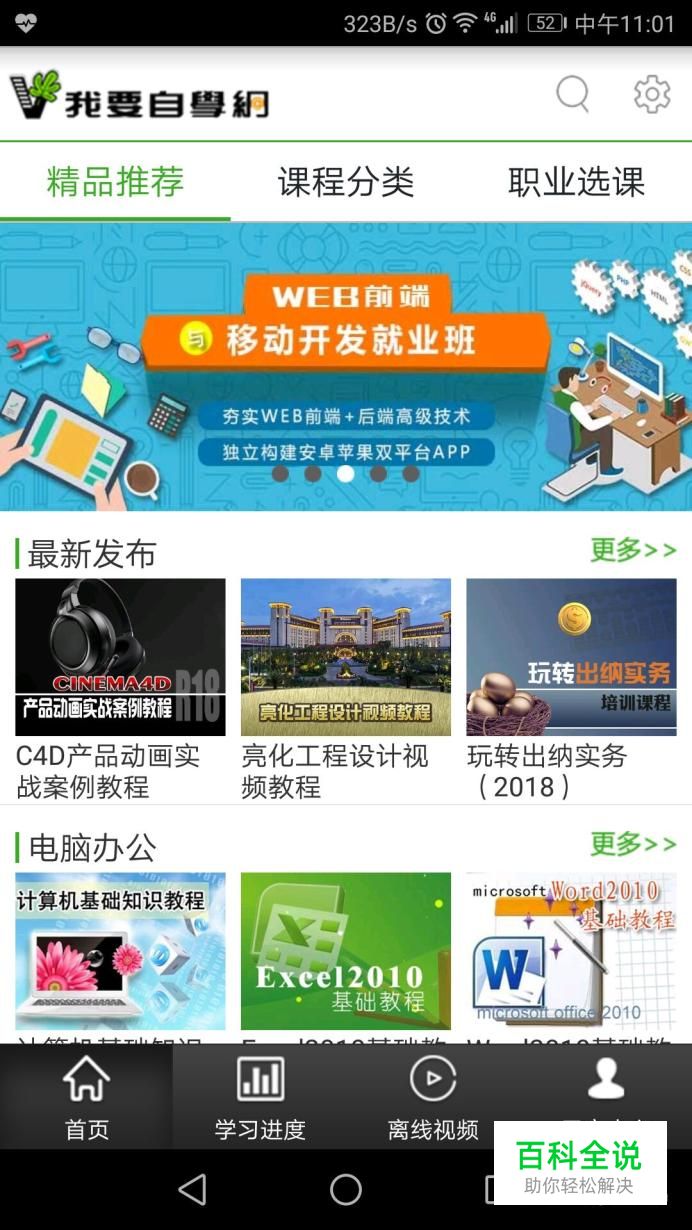Open the WEB前端移动开发就业班 banner
This screenshot has width=692, height=1230.
[x=346, y=367]
